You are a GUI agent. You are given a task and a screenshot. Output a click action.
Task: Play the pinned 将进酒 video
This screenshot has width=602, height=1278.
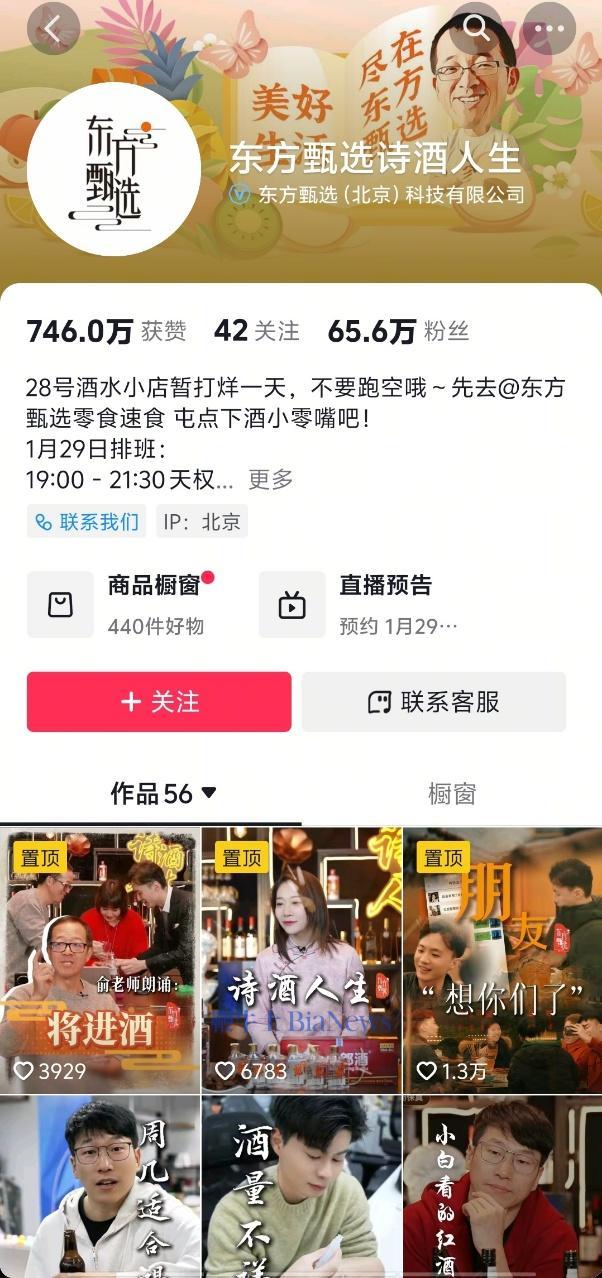[x=100, y=960]
